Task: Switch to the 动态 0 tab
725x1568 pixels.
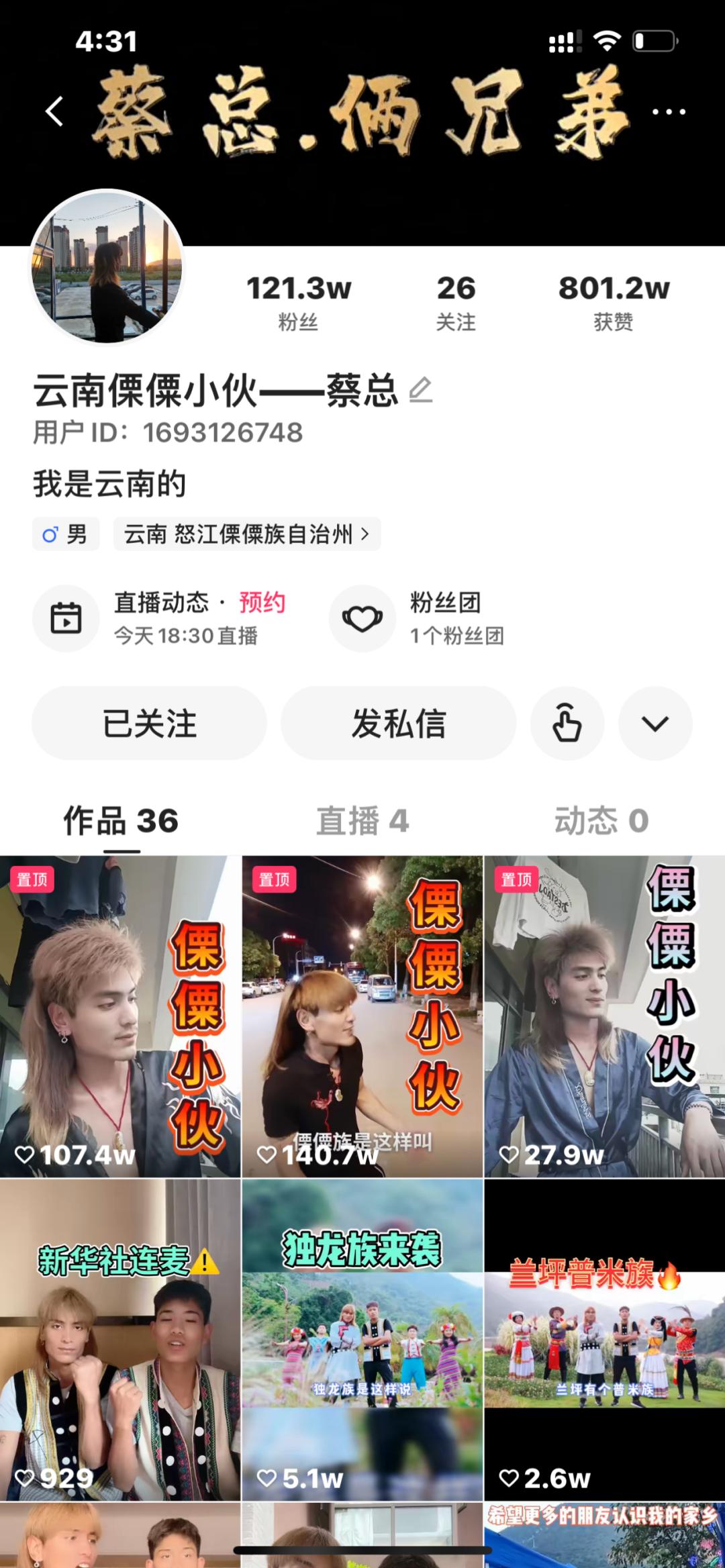Action: pyautogui.click(x=601, y=820)
